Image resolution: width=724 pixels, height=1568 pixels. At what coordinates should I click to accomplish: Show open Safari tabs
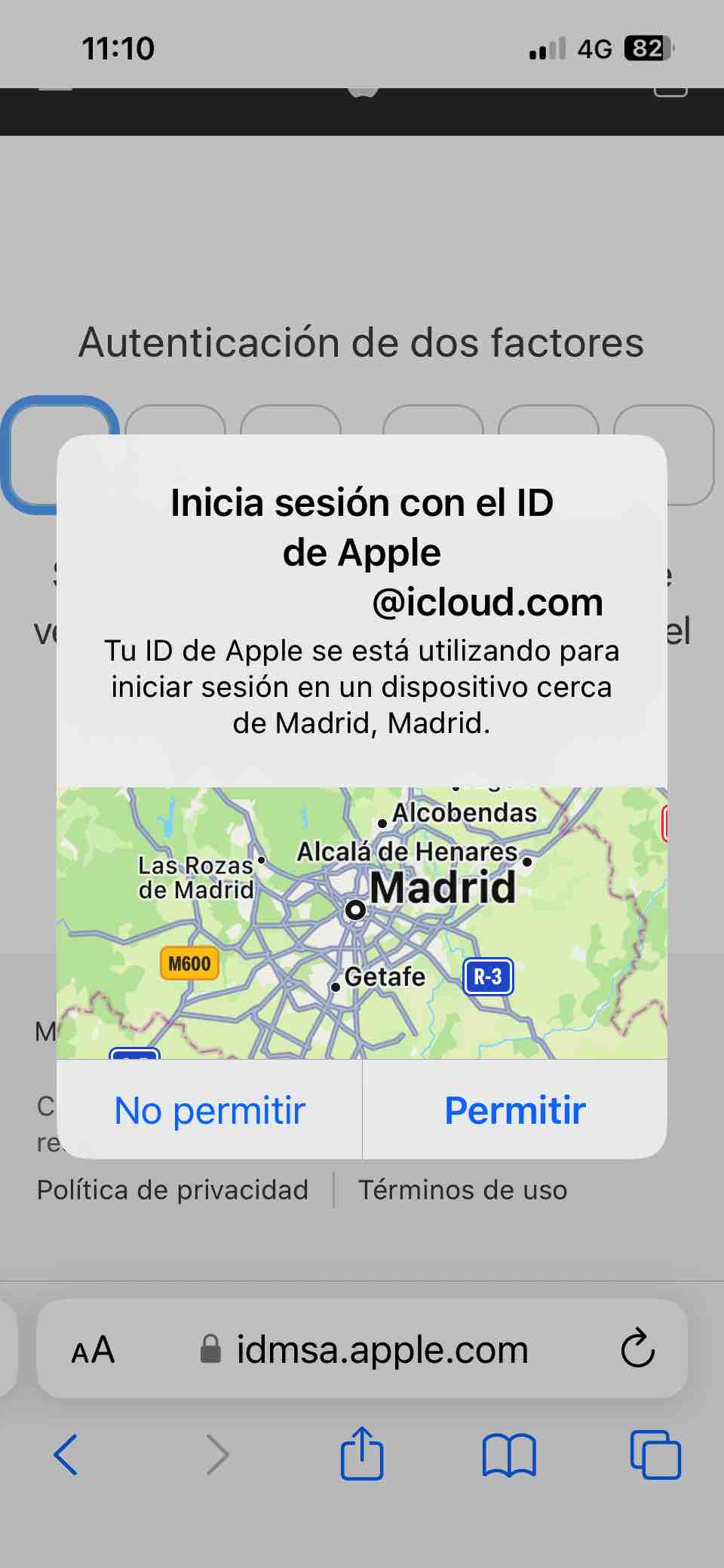point(655,1454)
